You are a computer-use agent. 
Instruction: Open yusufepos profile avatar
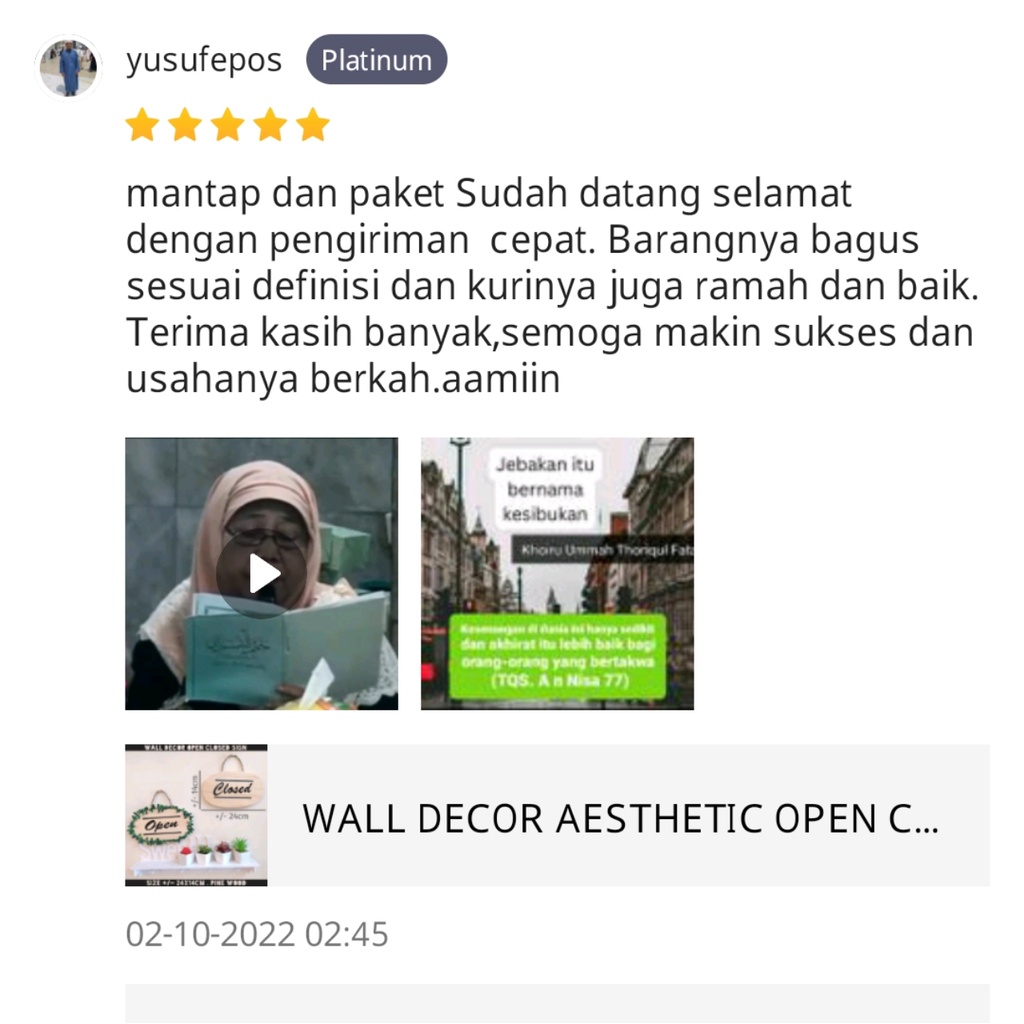click(x=68, y=67)
